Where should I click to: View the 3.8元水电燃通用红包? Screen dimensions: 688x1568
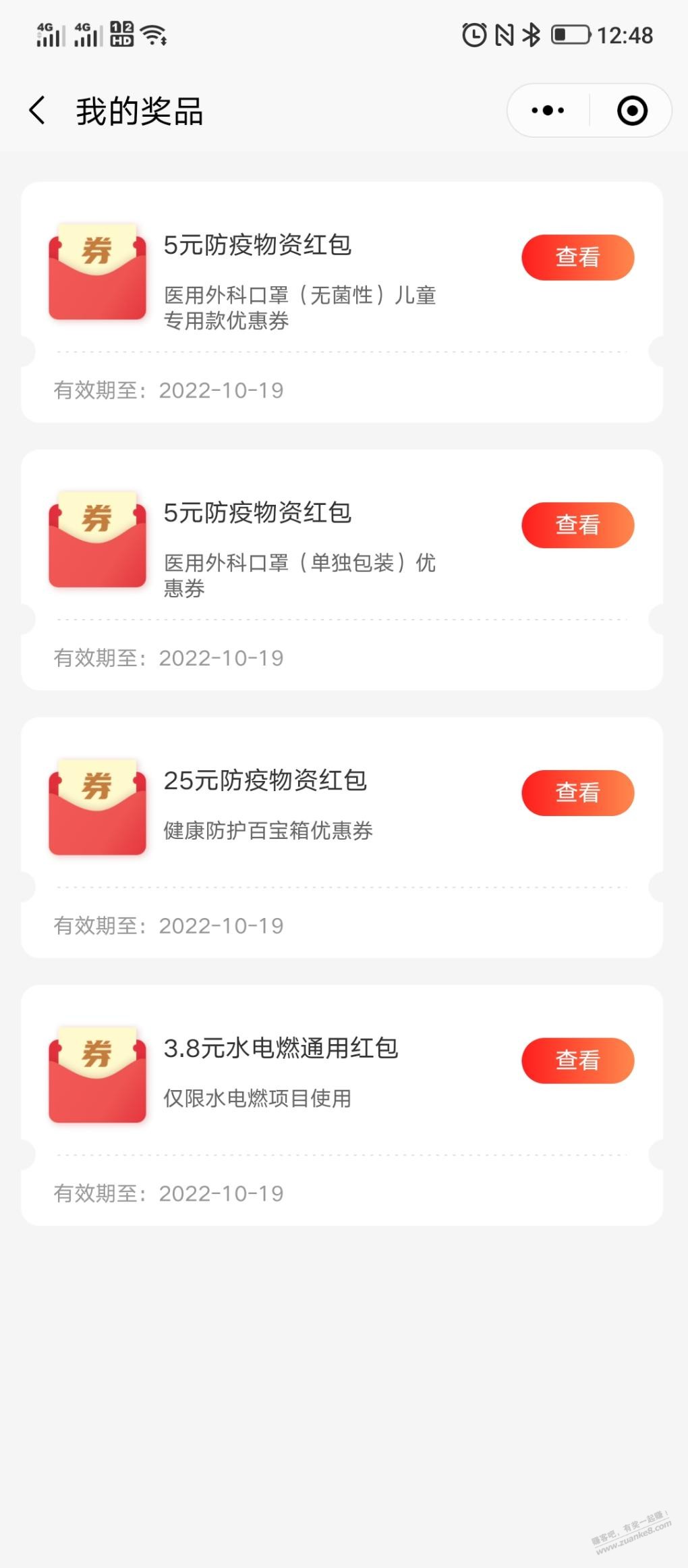click(x=577, y=1060)
